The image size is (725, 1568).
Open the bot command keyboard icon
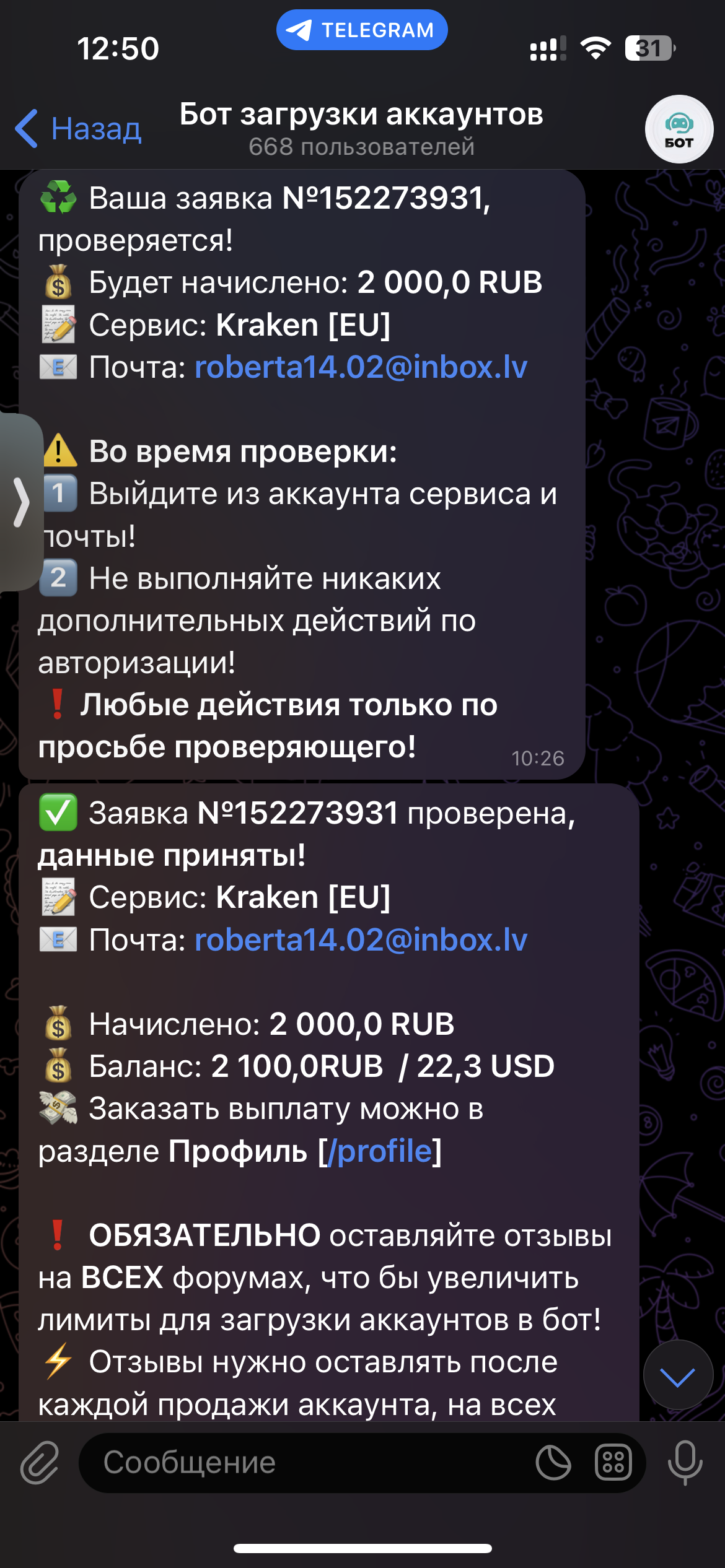(613, 1463)
